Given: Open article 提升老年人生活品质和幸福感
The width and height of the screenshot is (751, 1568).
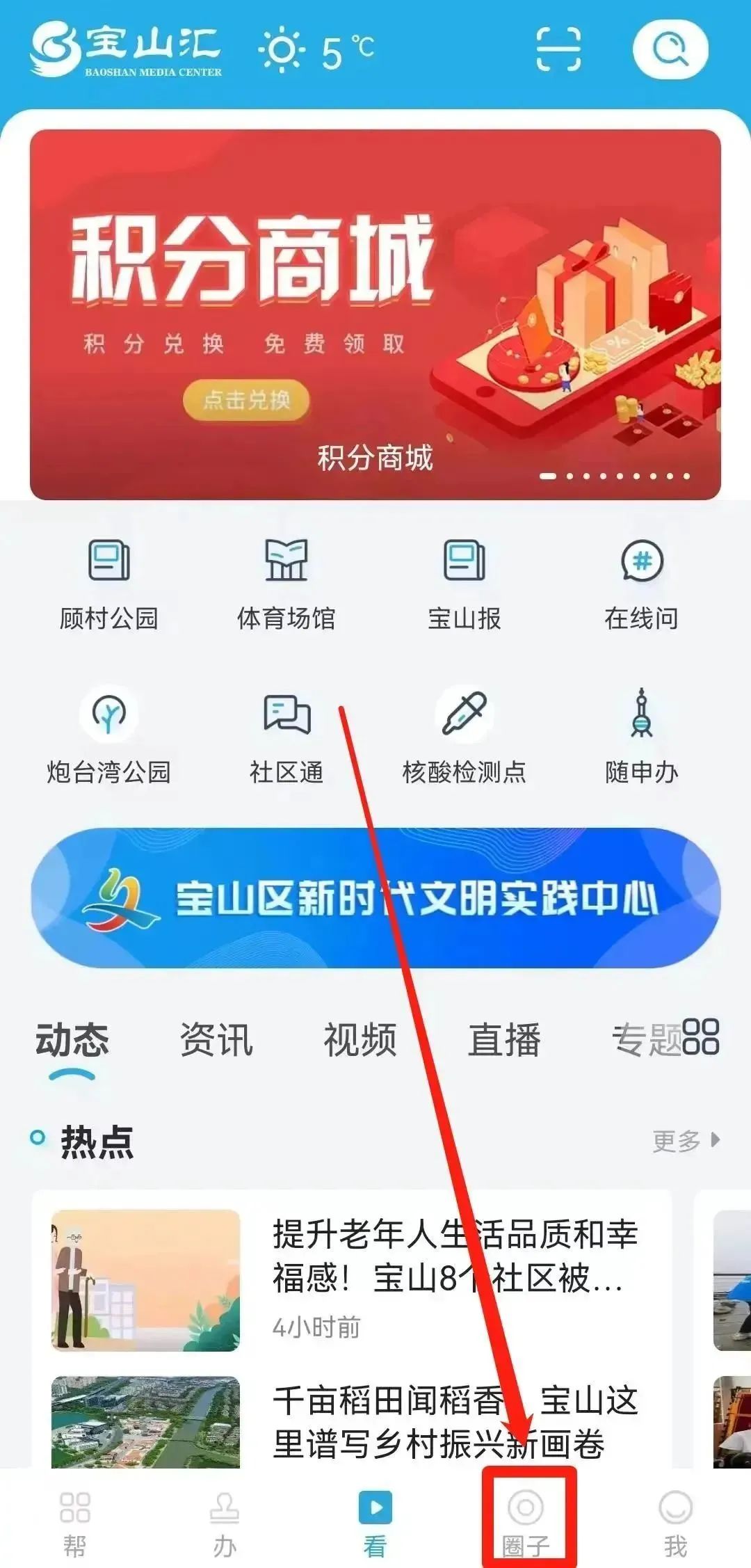Looking at the screenshot, I should pyautogui.click(x=455, y=1256).
